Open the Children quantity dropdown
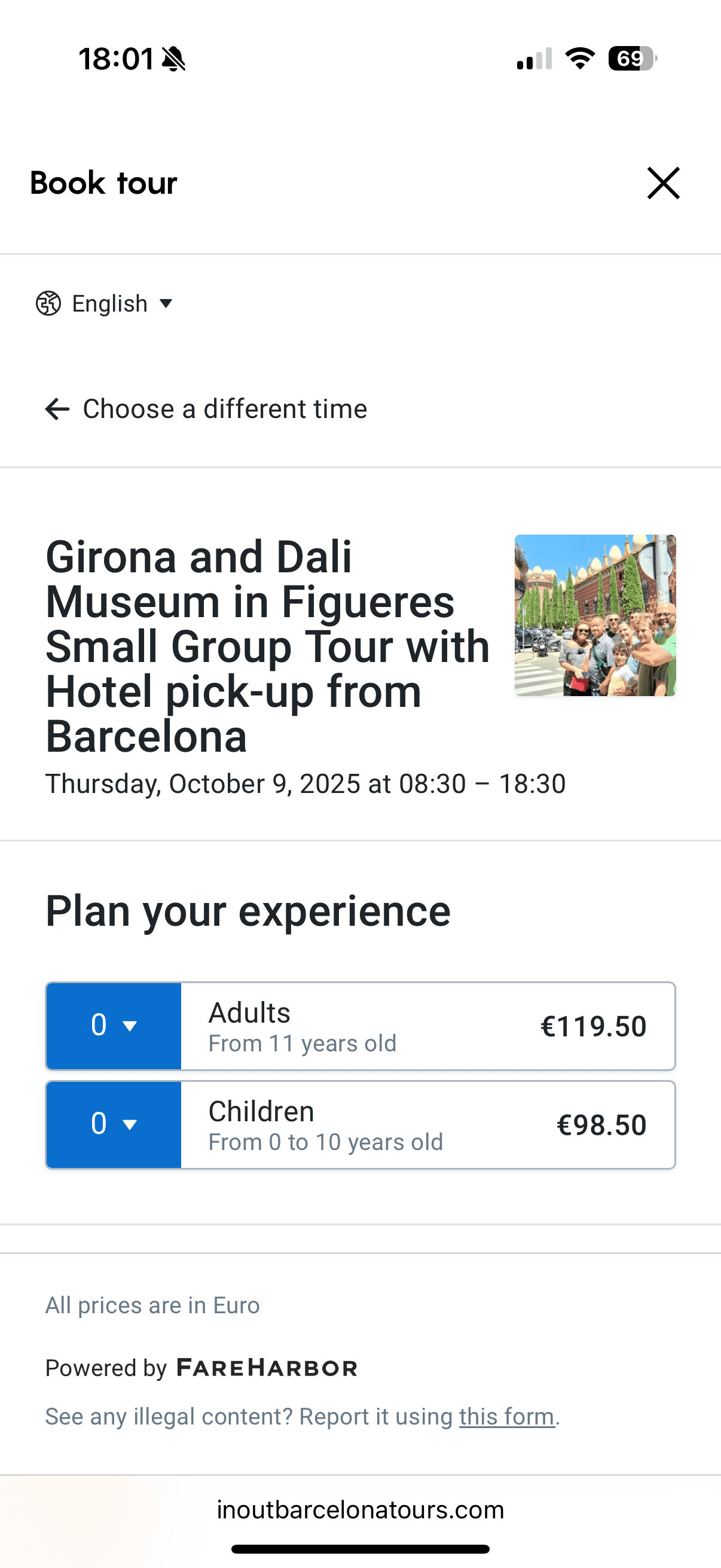 tap(114, 1124)
